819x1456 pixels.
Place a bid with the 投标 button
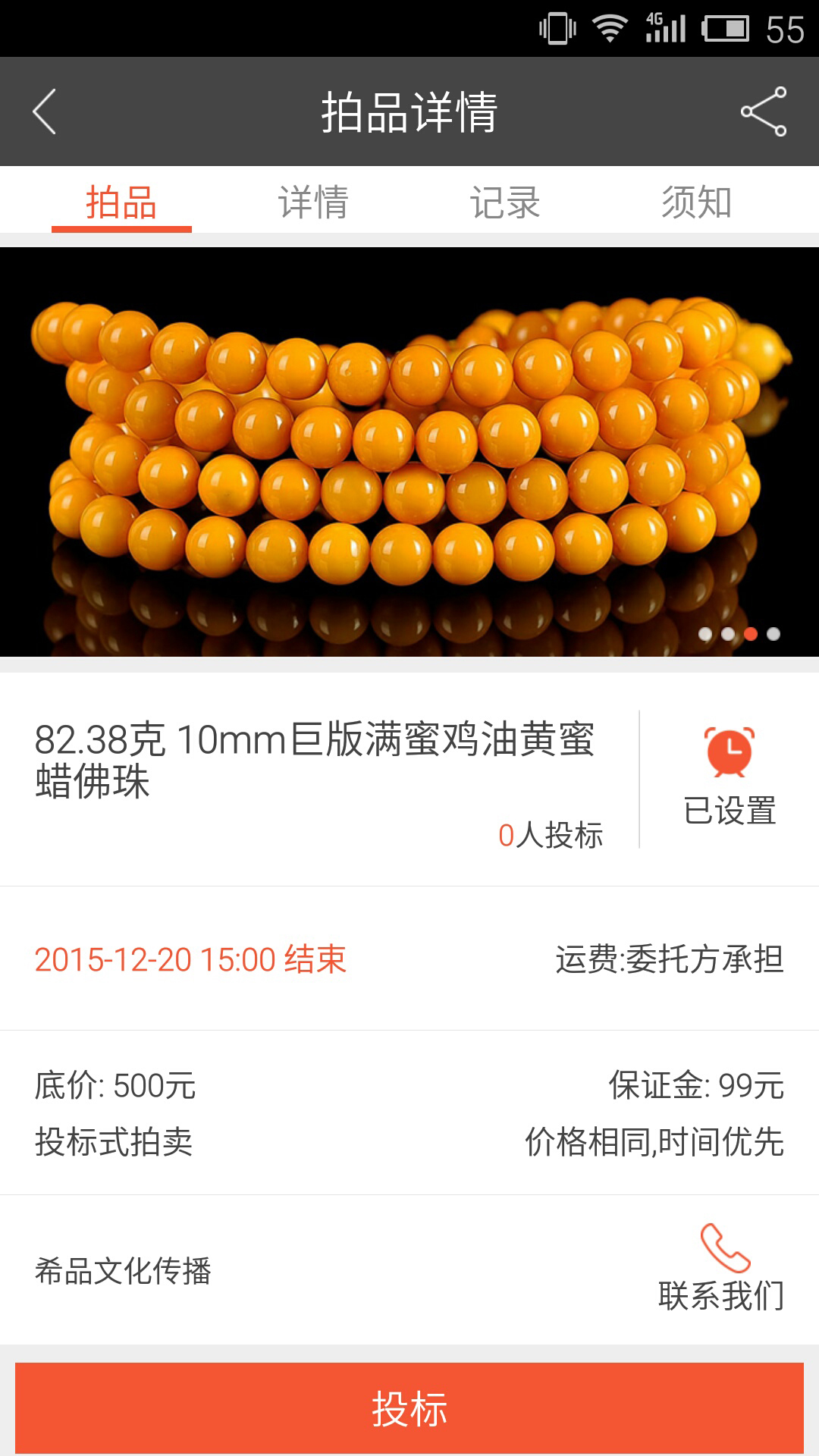[x=409, y=1408]
